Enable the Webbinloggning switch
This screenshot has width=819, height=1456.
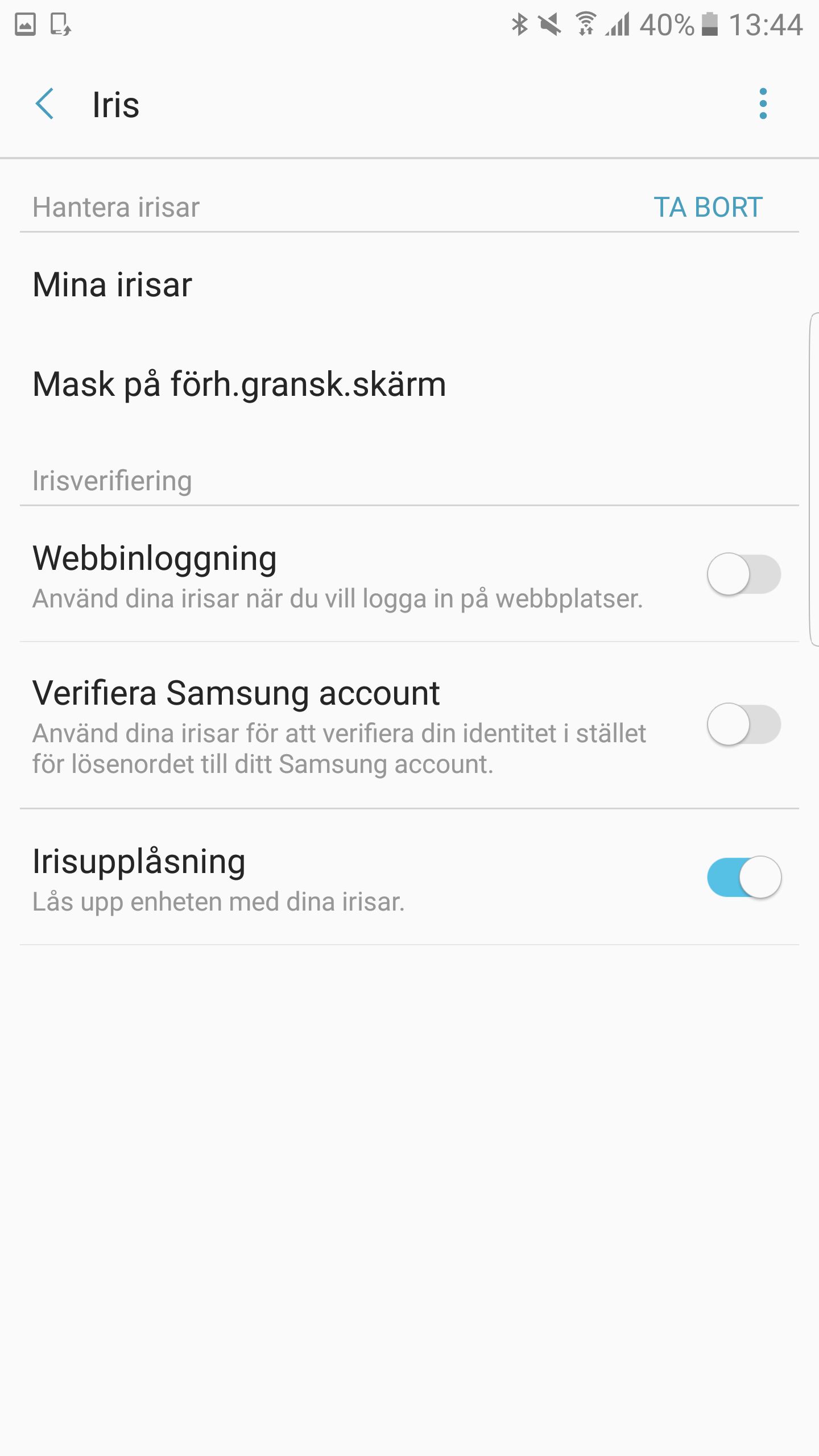pyautogui.click(x=744, y=574)
